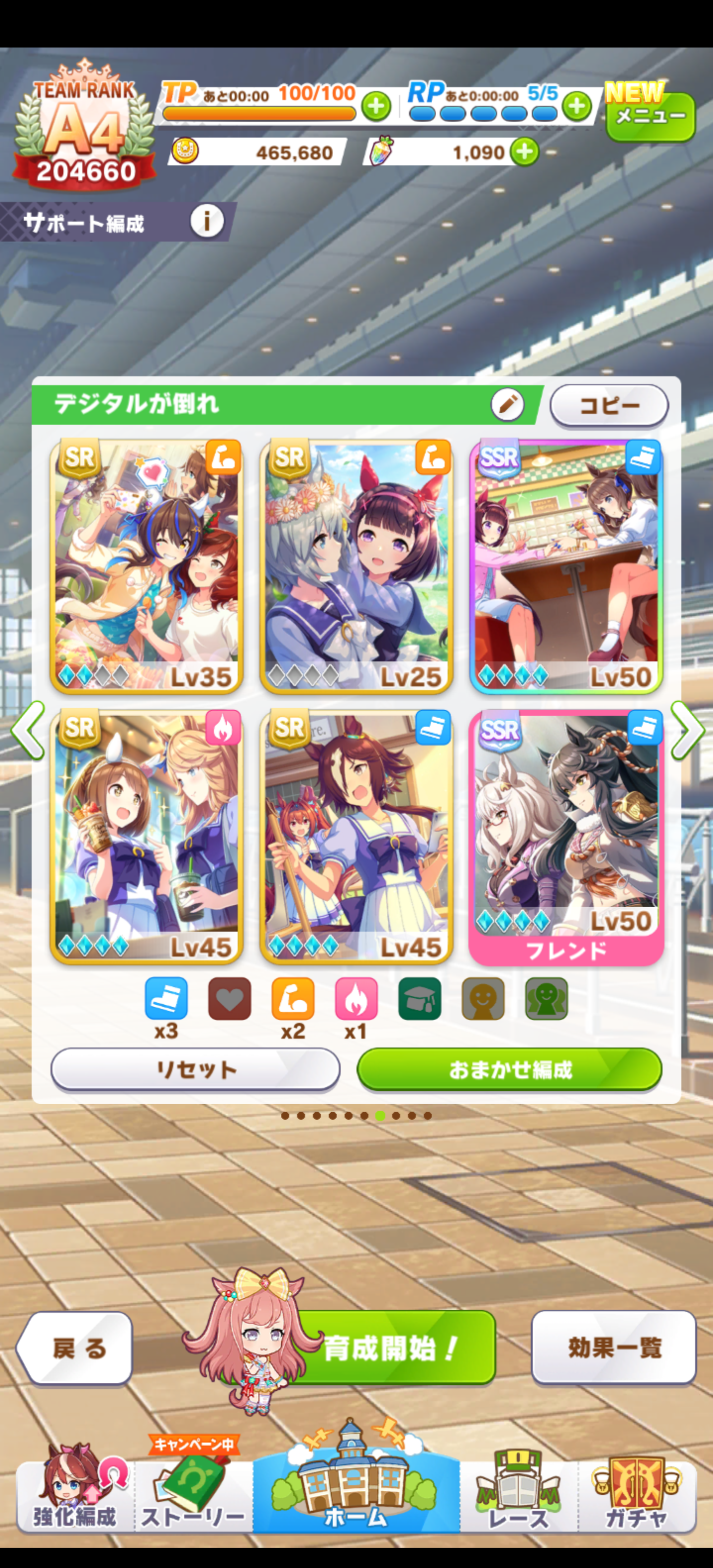713x1568 pixels.
Task: Open the サポート編成 info icon
Action: coord(206,221)
